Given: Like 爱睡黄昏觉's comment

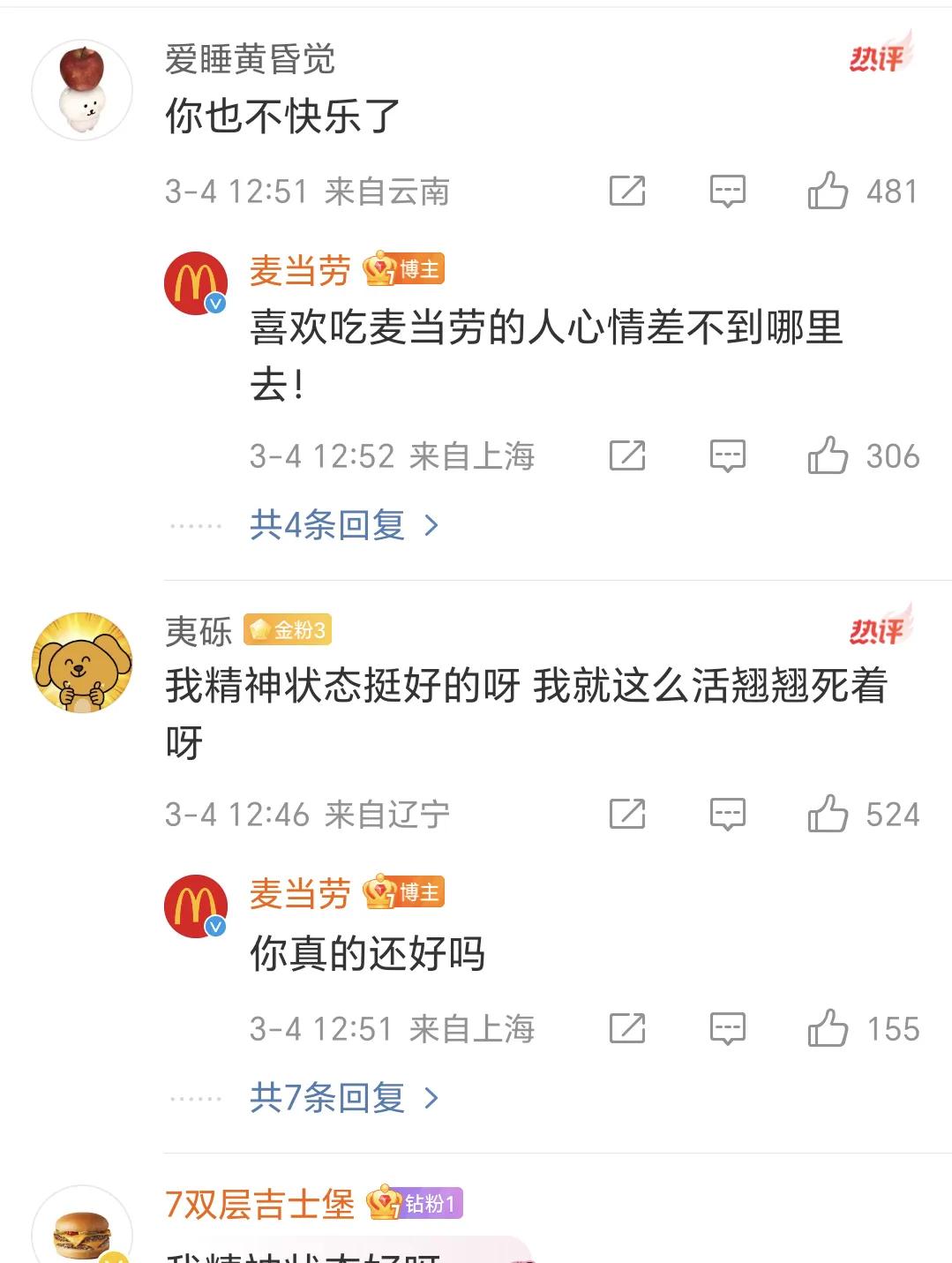Looking at the screenshot, I should coord(828,191).
